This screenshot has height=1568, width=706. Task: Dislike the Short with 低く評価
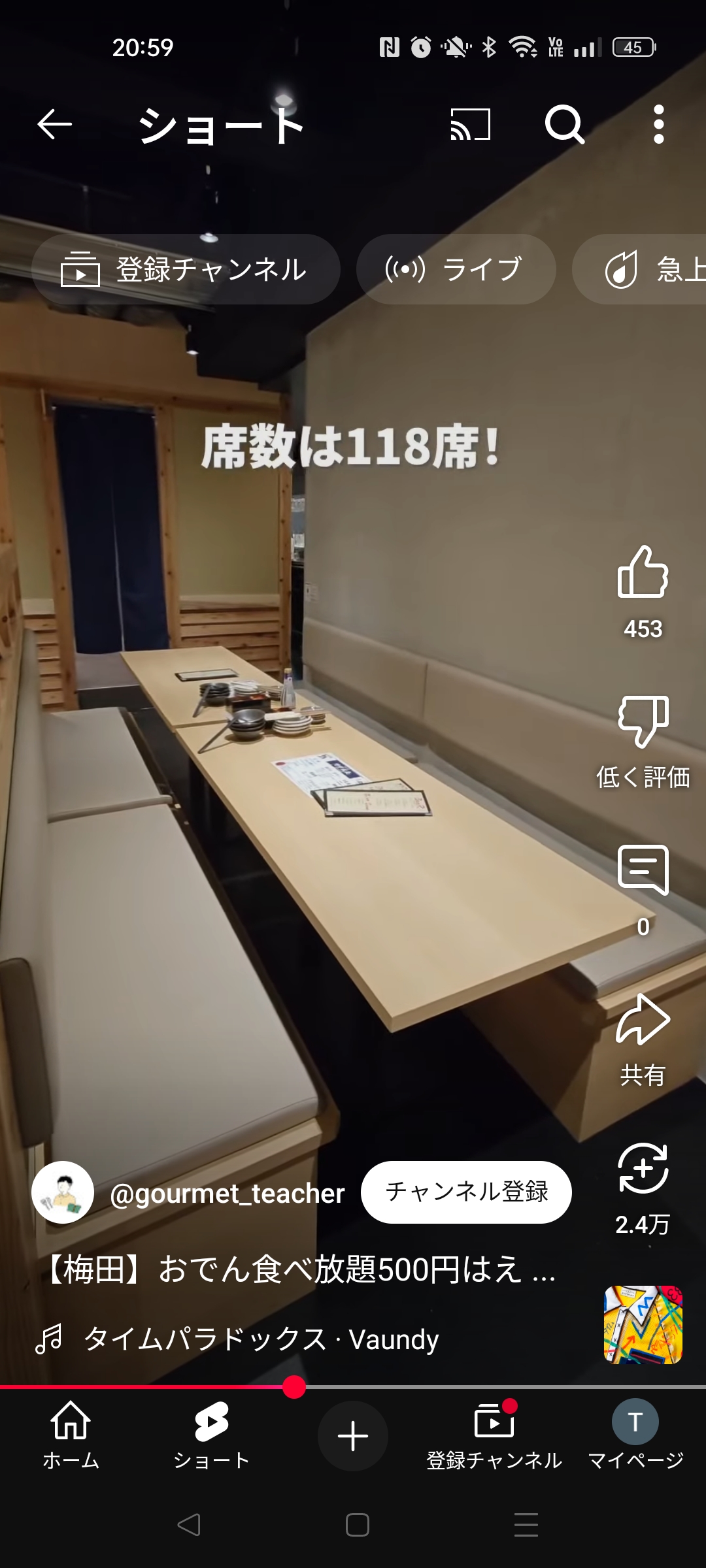pos(643,721)
